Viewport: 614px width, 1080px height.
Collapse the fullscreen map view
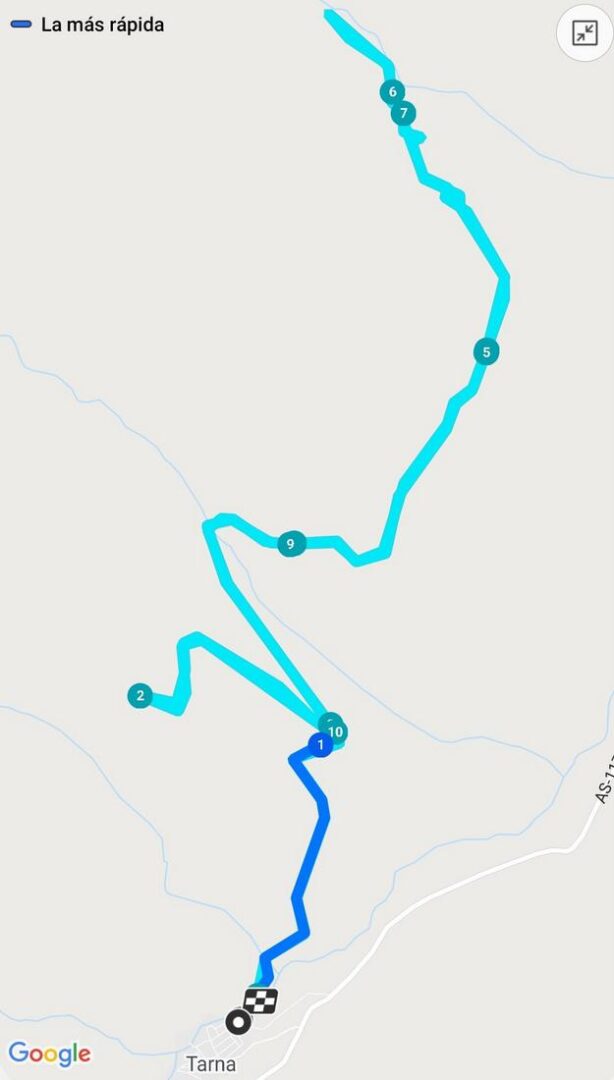tap(584, 33)
